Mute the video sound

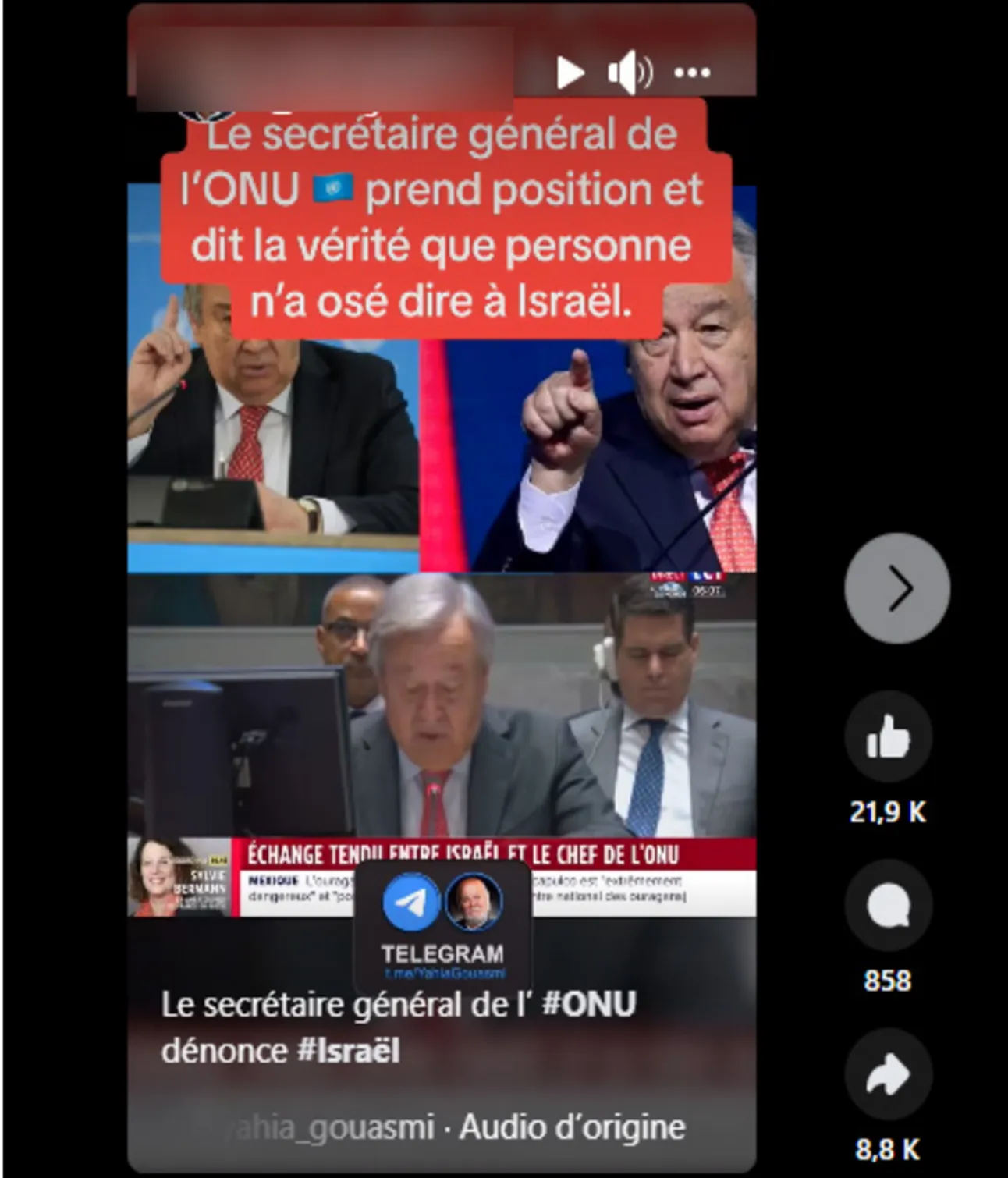(629, 73)
